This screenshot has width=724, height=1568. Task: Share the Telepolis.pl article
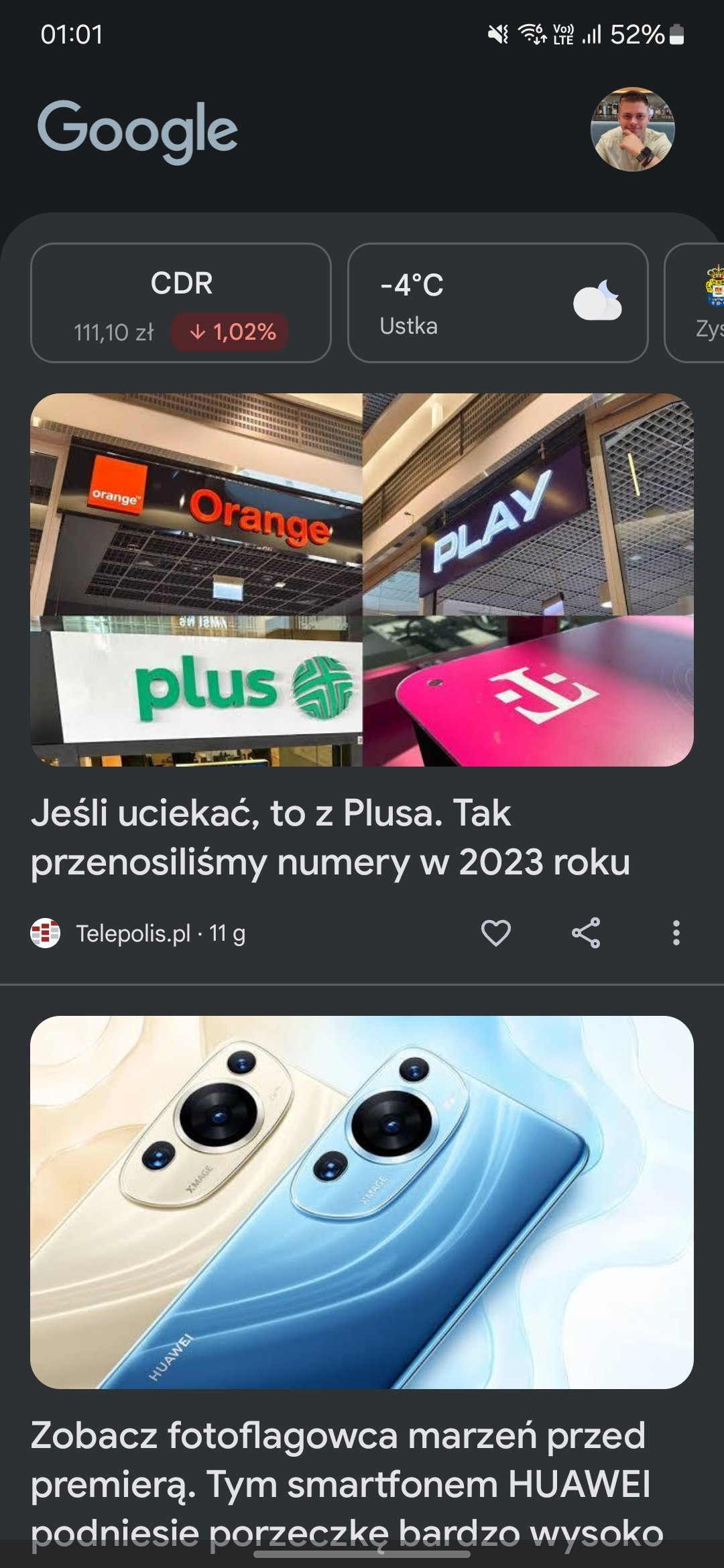[586, 933]
